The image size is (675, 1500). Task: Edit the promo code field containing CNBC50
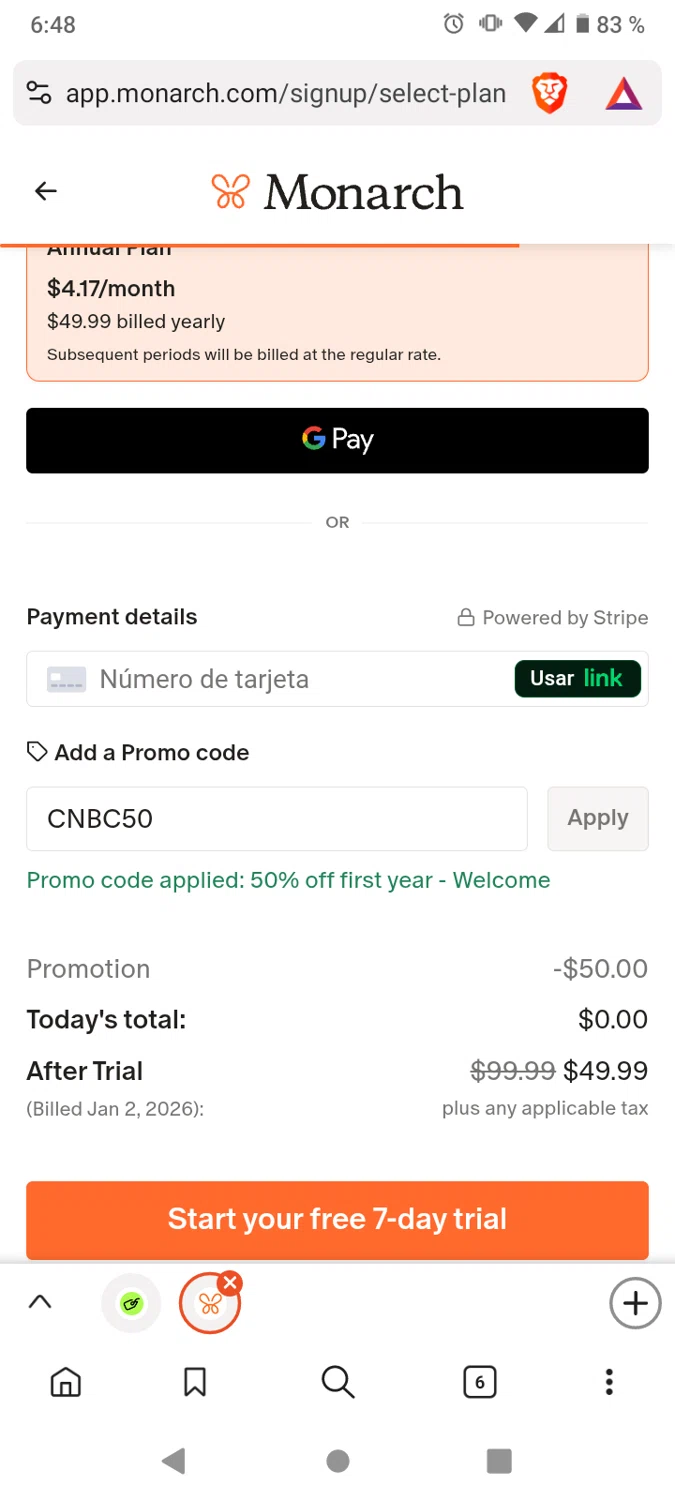pyautogui.click(x=276, y=819)
